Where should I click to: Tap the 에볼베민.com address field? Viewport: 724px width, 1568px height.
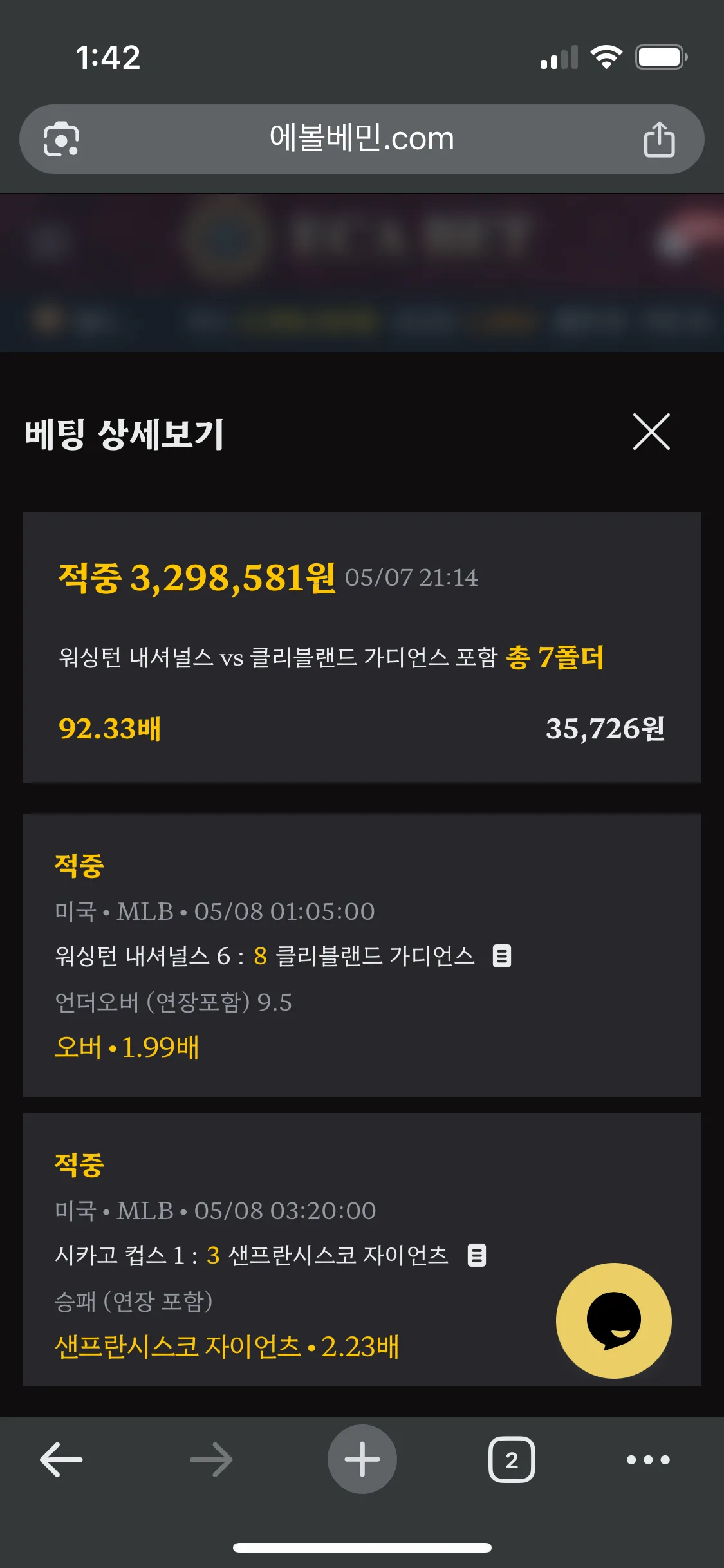coord(362,139)
